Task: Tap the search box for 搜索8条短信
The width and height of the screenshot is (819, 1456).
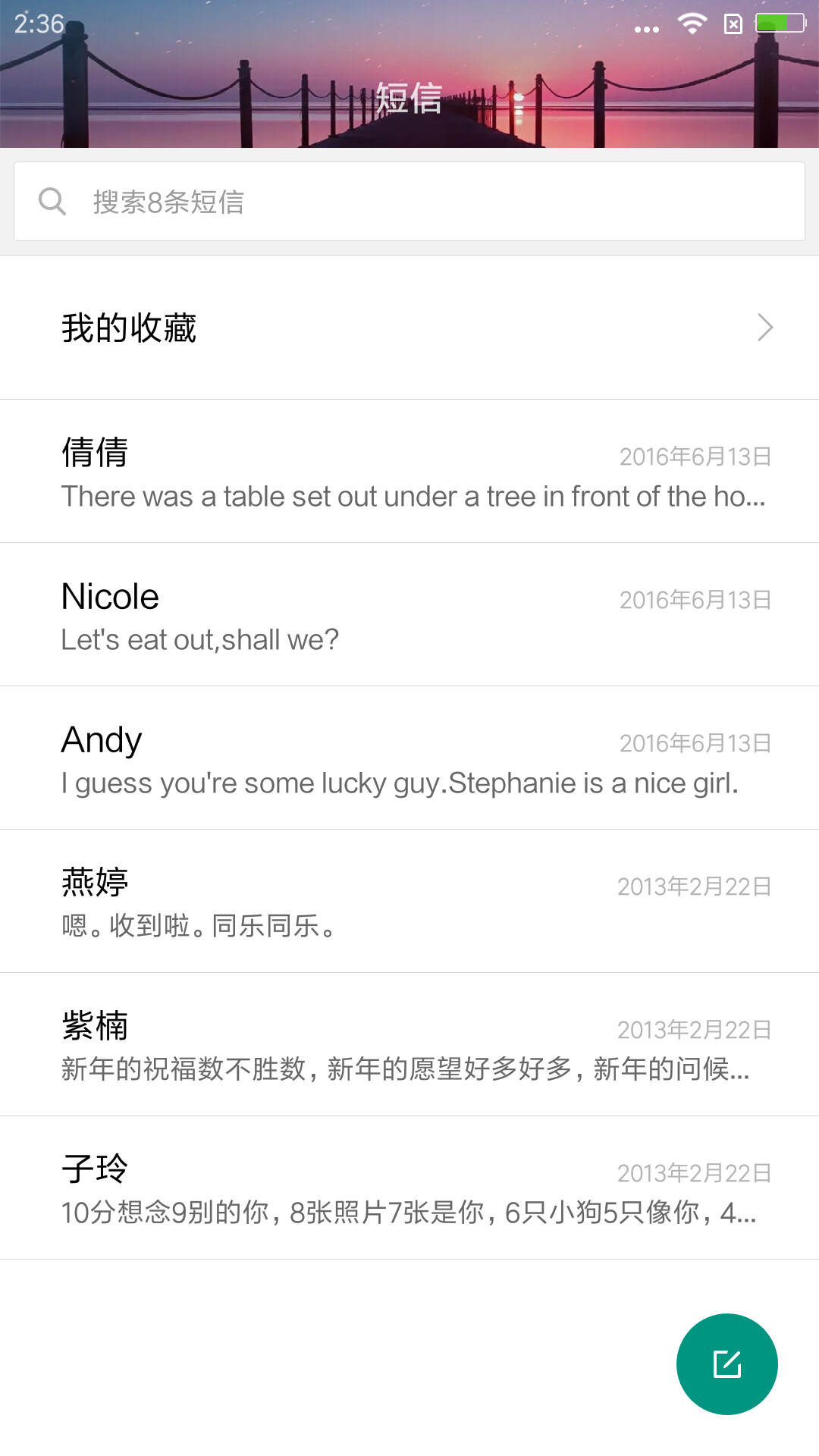Action: pos(409,202)
